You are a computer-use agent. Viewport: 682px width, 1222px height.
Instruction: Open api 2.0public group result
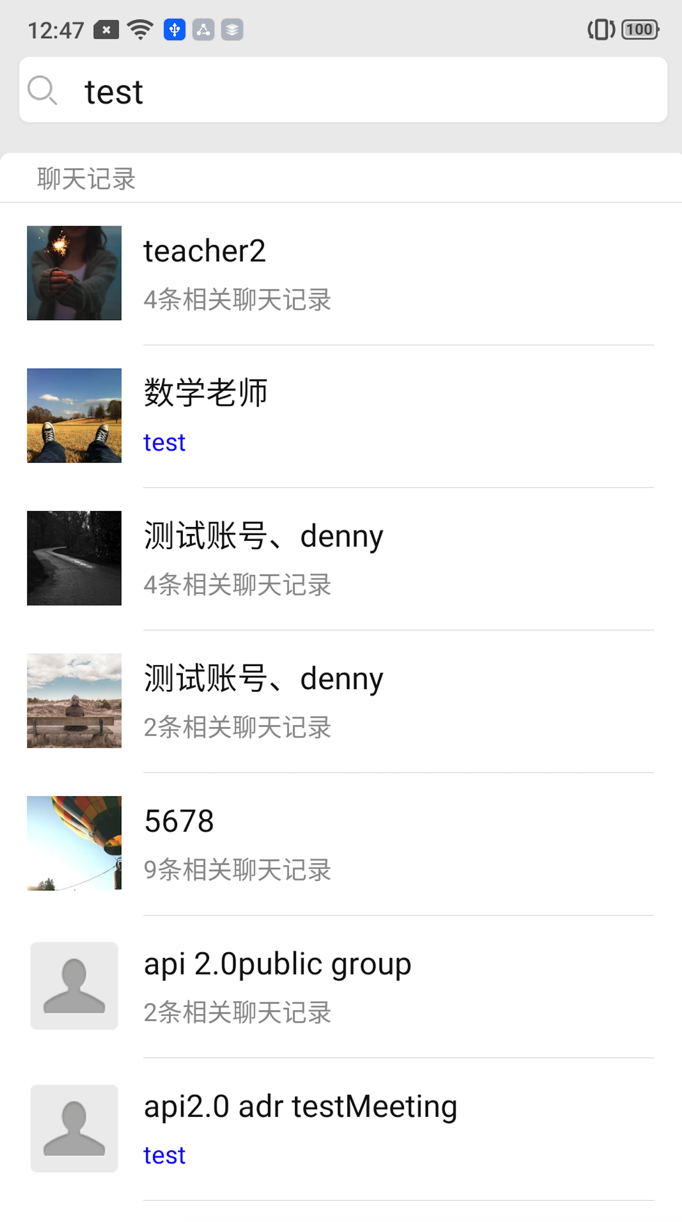click(340, 986)
